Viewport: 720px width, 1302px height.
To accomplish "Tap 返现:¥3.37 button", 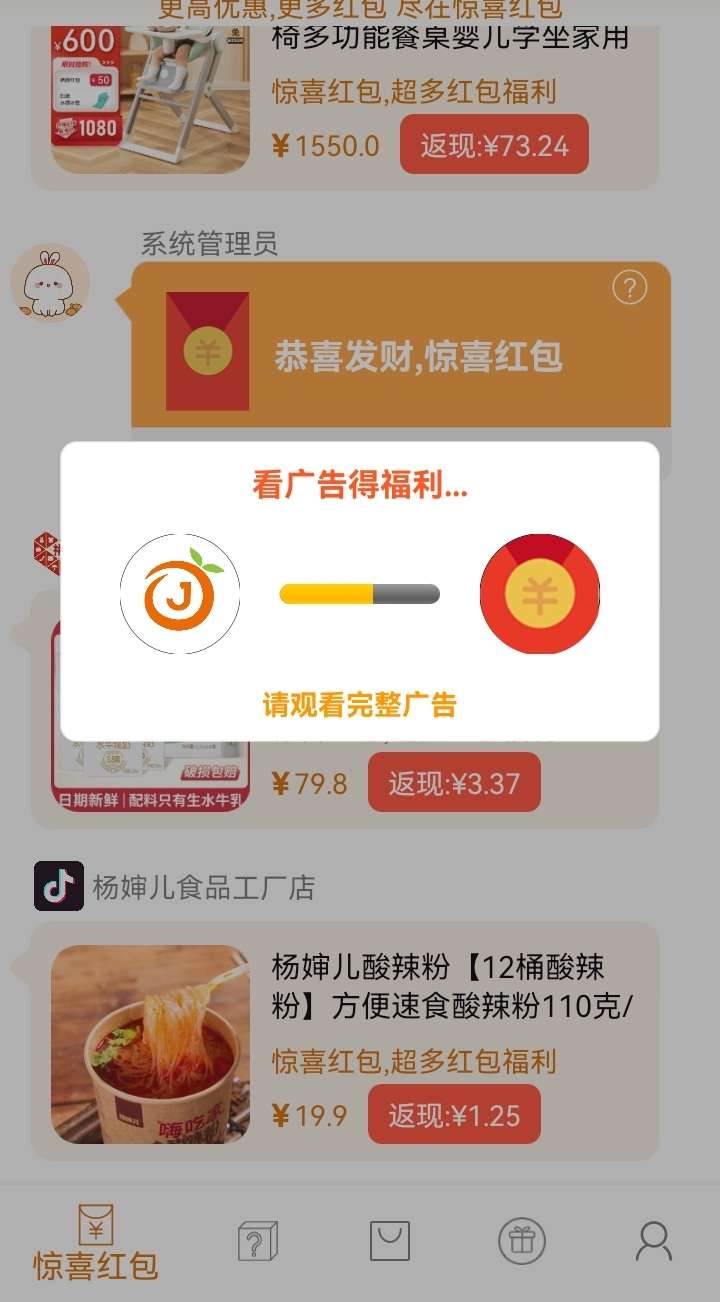I will point(454,783).
